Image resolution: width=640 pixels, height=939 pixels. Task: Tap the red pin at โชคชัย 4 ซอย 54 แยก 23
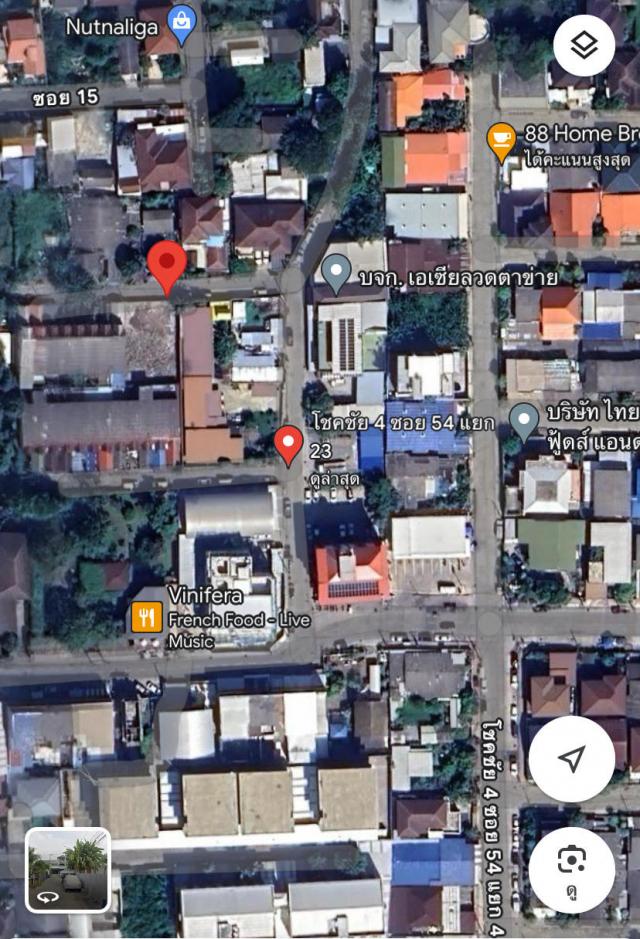[x=289, y=444]
